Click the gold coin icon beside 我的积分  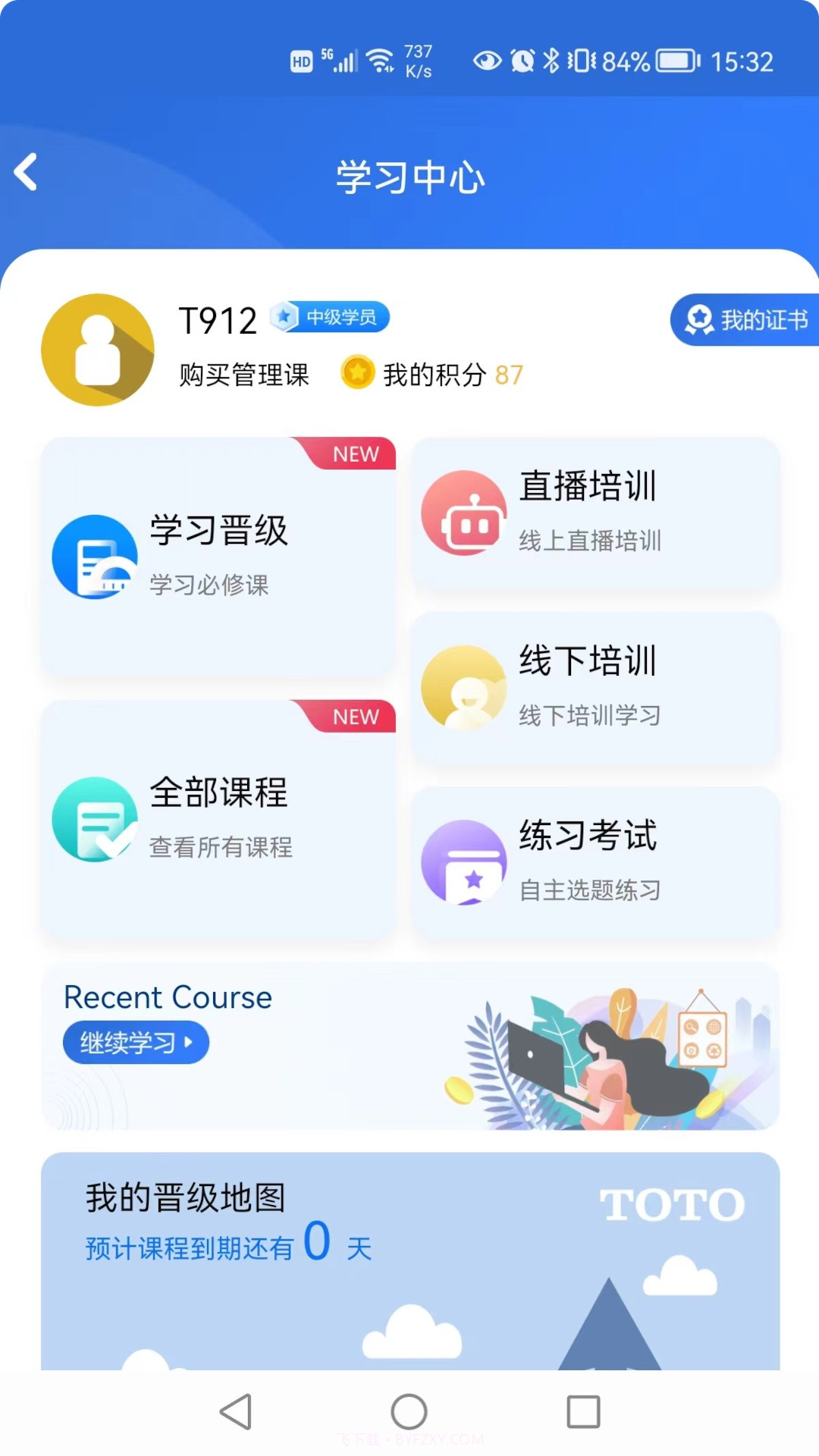click(356, 373)
